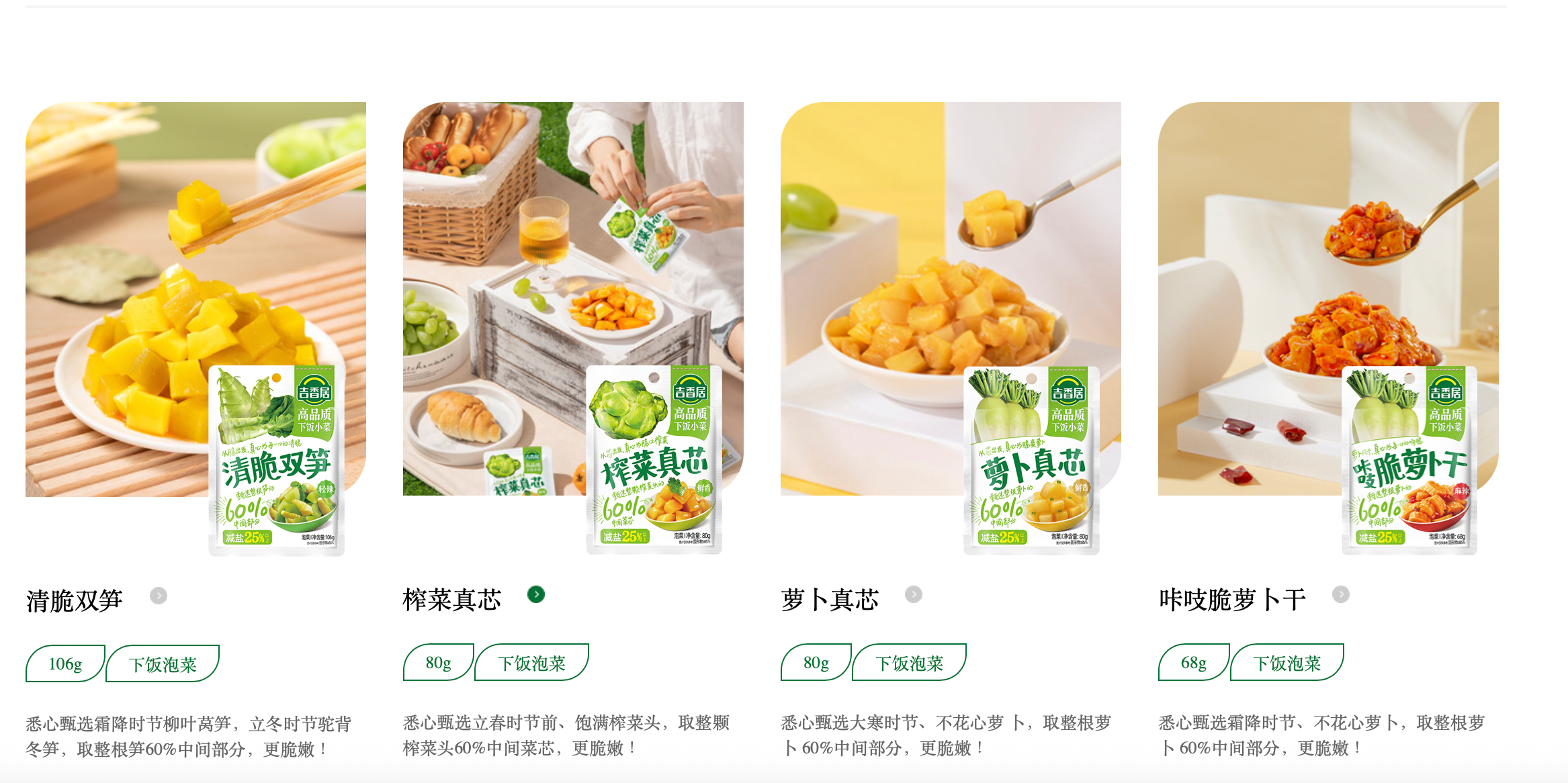The width and height of the screenshot is (1568, 783).
Task: Tap the arrow icon beside 清脆双笋
Action: (159, 596)
